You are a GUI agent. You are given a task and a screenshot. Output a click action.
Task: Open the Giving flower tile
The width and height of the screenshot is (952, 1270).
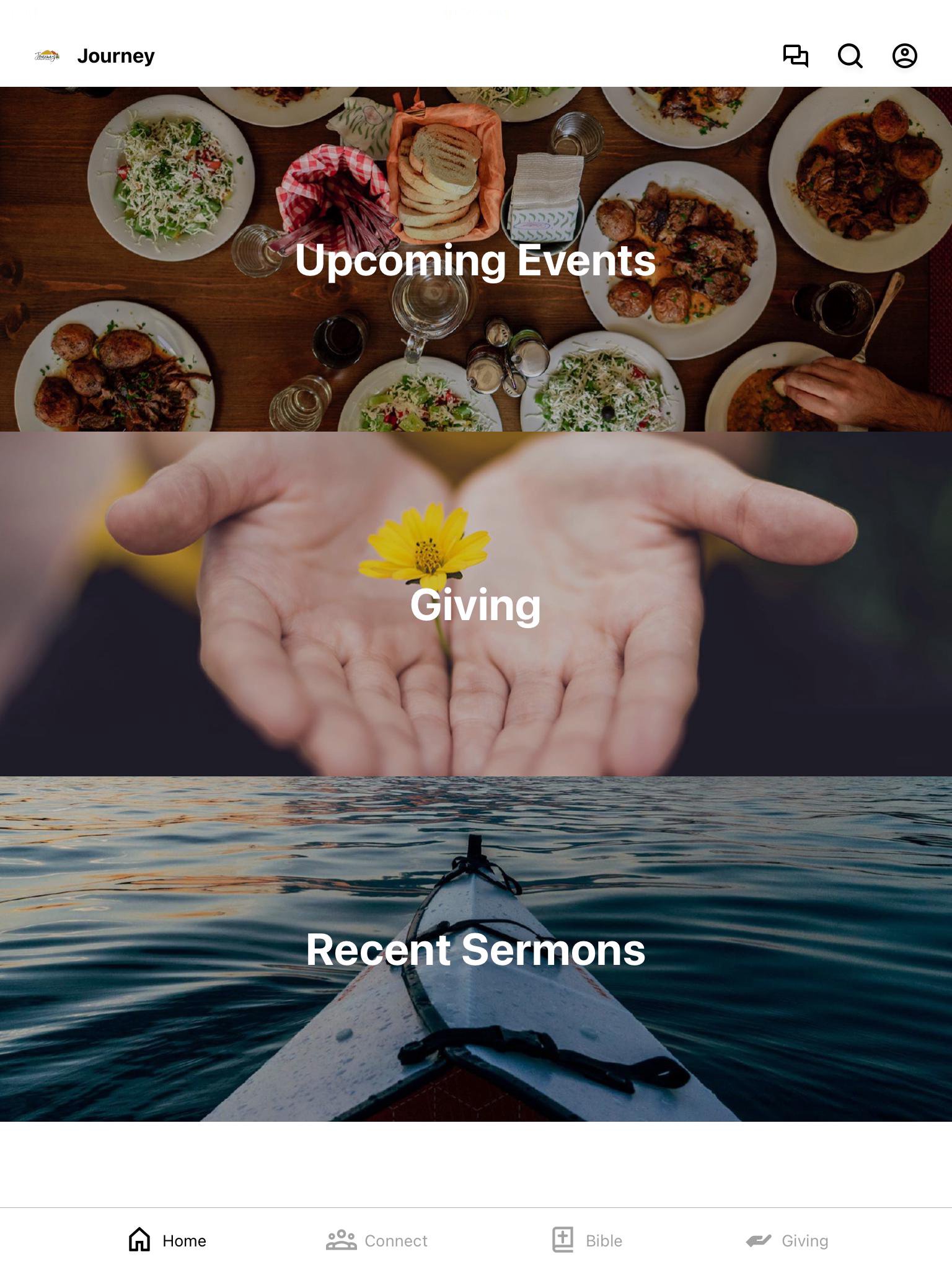point(475,604)
